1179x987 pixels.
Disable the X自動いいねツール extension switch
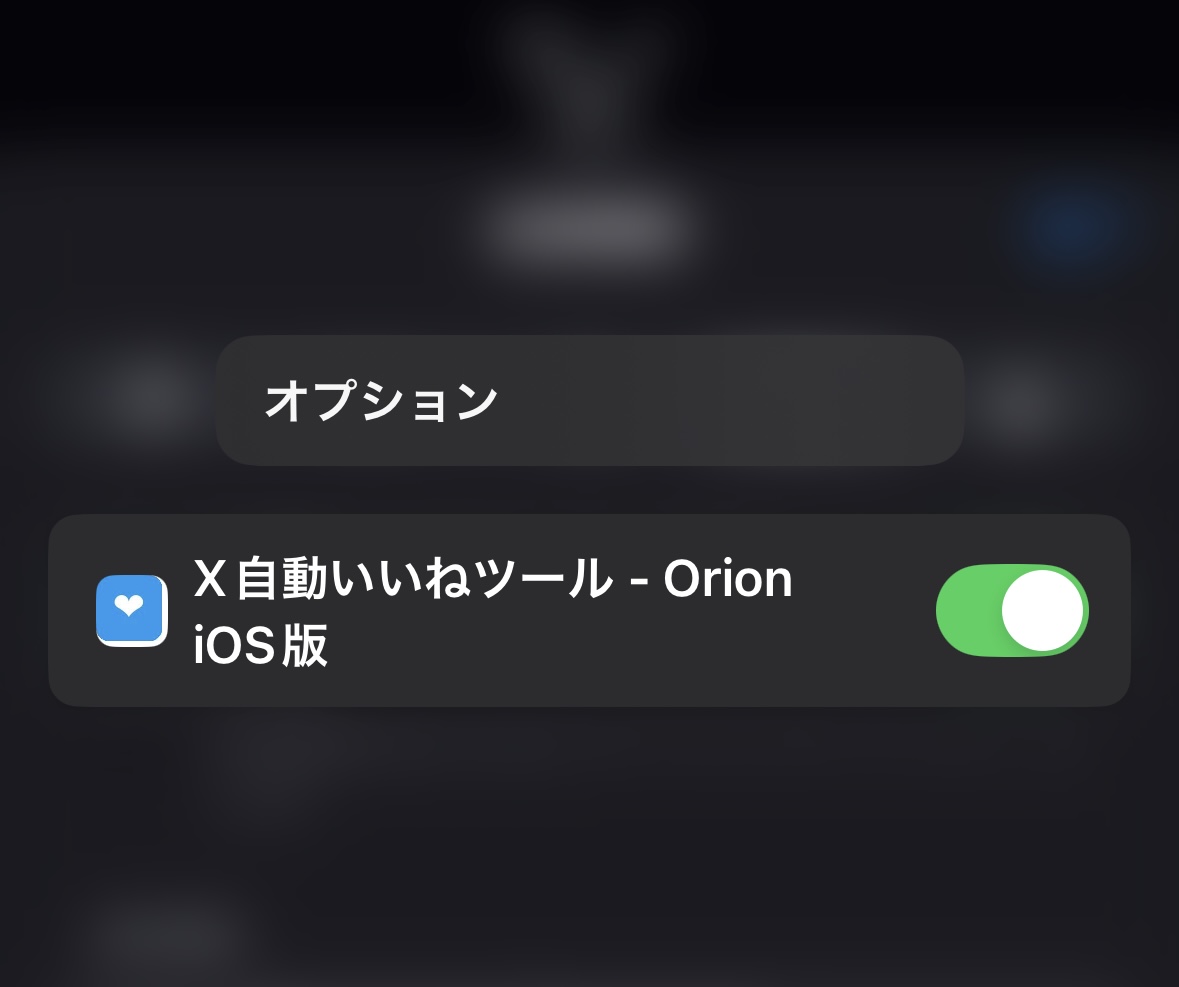[x=1011, y=611]
